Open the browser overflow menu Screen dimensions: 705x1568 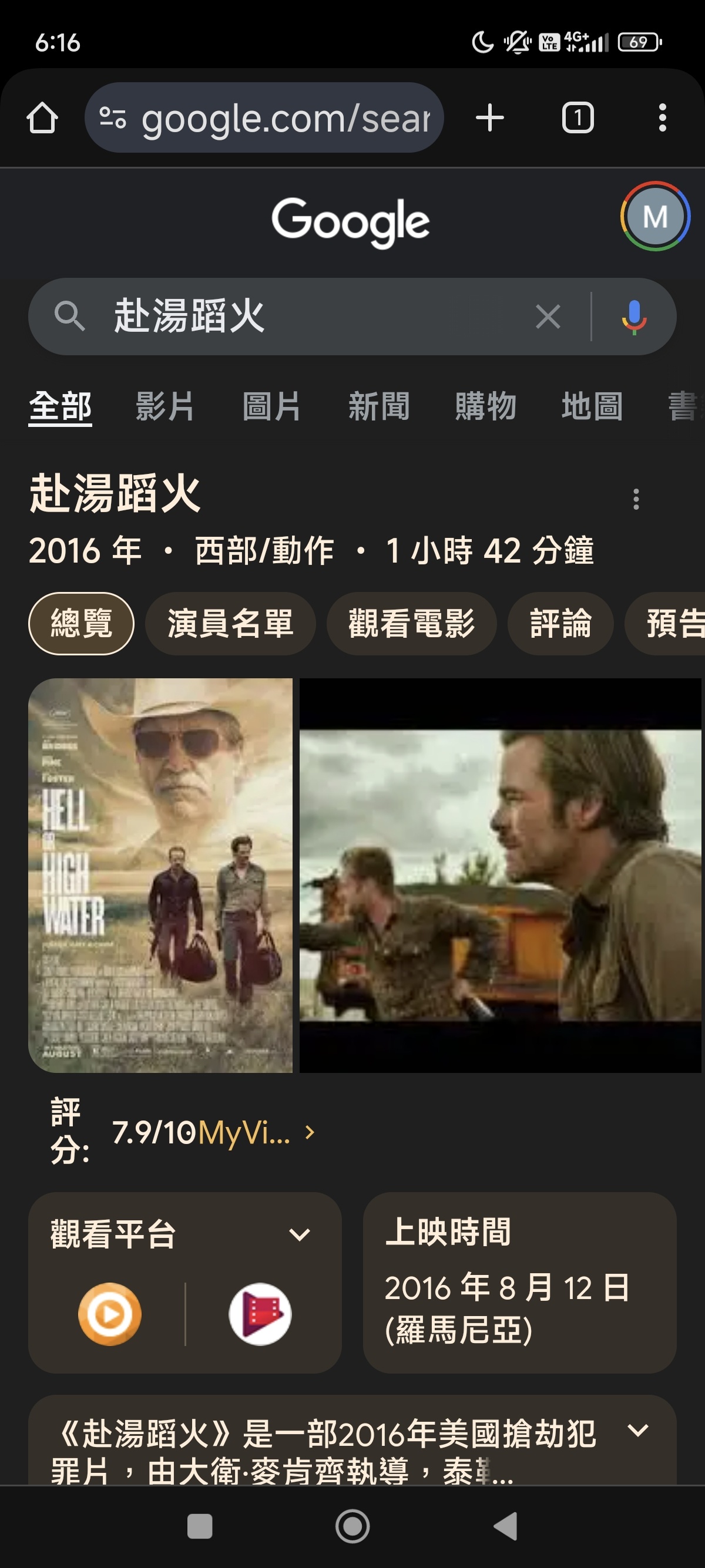[x=662, y=117]
